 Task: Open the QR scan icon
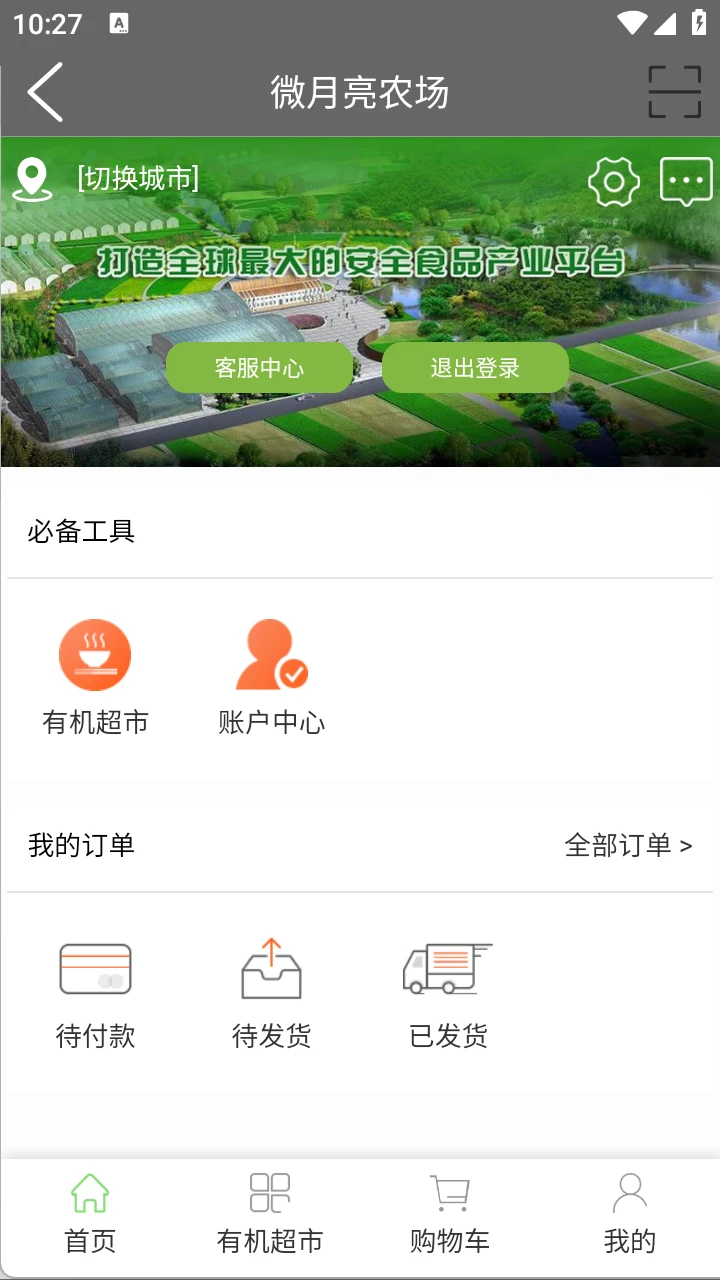674,92
